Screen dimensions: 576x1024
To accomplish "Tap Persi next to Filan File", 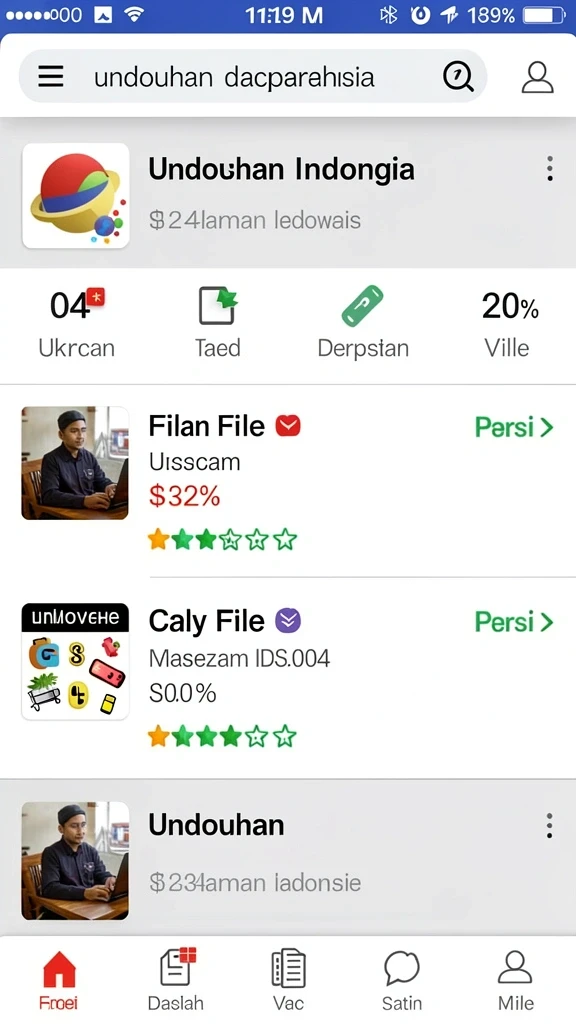I will point(514,427).
